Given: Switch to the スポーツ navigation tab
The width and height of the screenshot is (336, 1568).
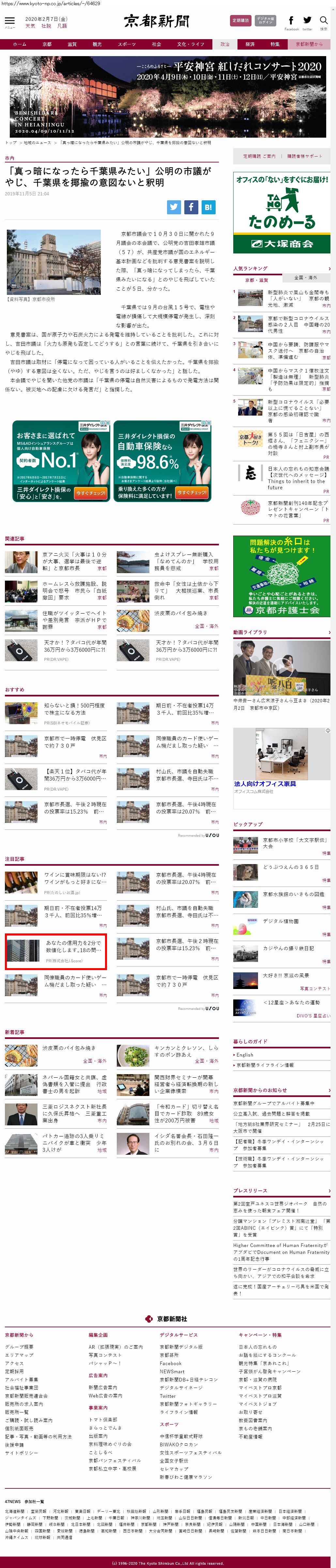Looking at the screenshot, I should (127, 44).
